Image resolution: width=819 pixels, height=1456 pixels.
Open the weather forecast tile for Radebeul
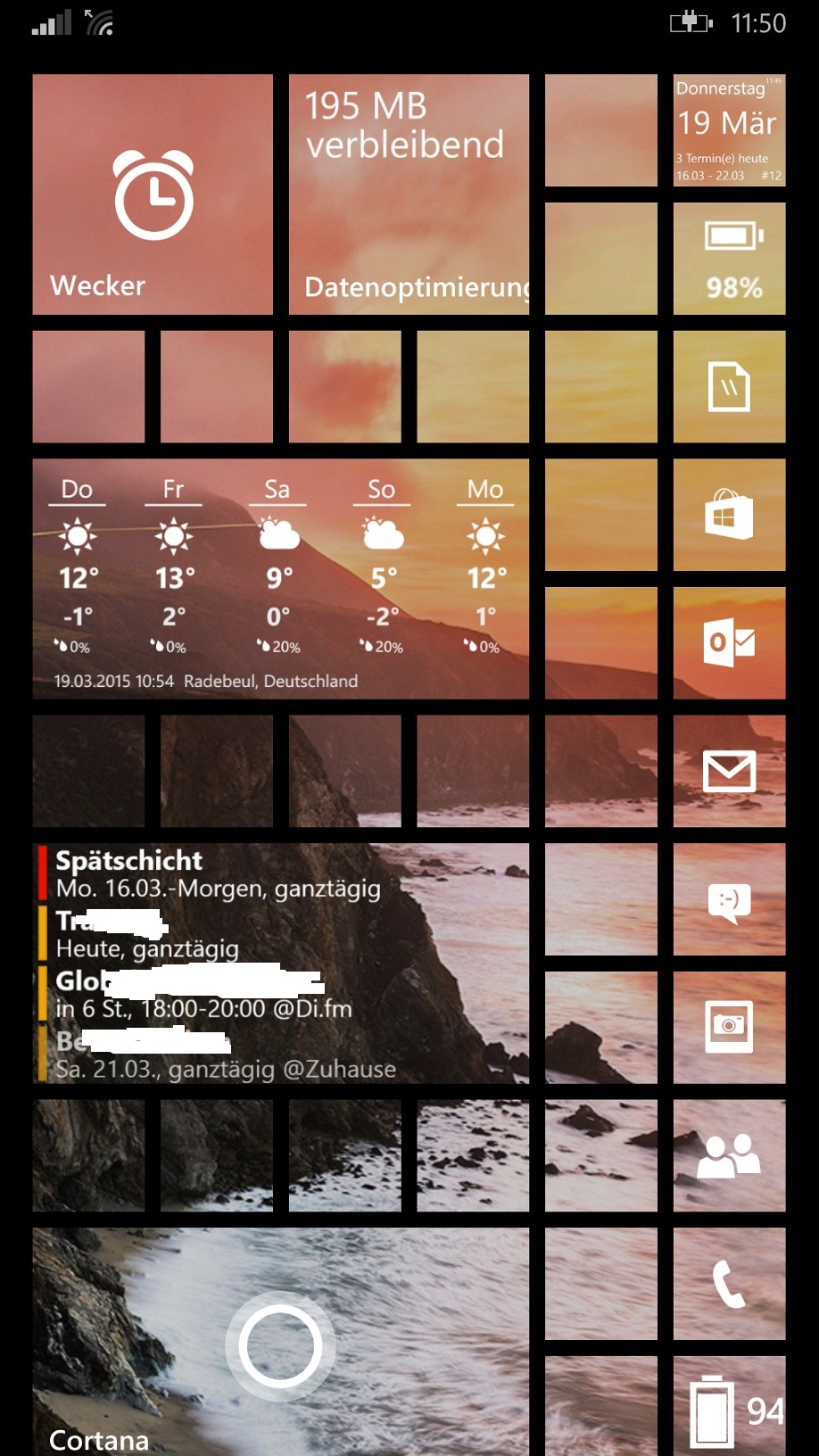pos(280,579)
